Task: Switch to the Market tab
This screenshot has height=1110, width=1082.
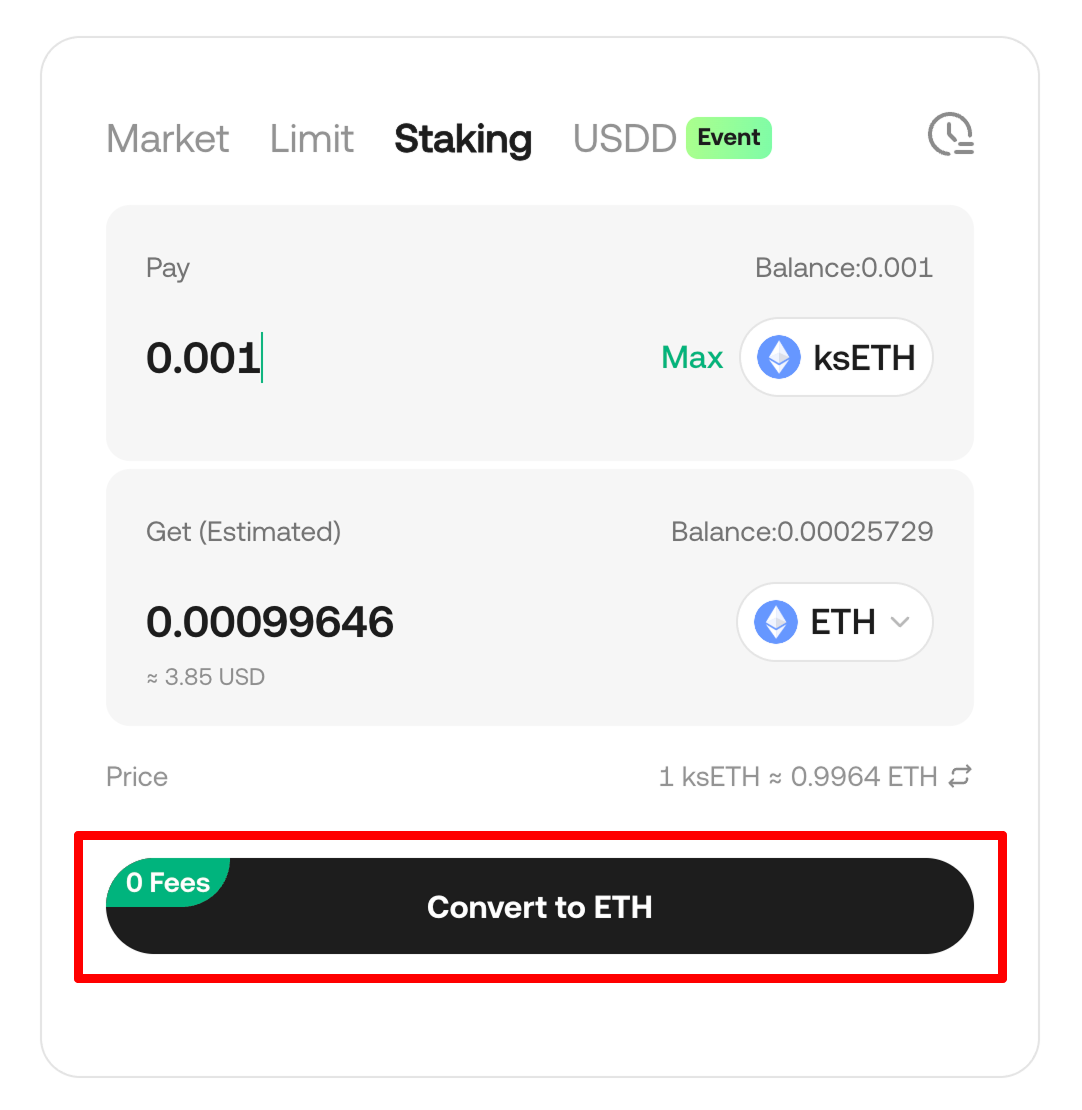Action: (x=167, y=138)
